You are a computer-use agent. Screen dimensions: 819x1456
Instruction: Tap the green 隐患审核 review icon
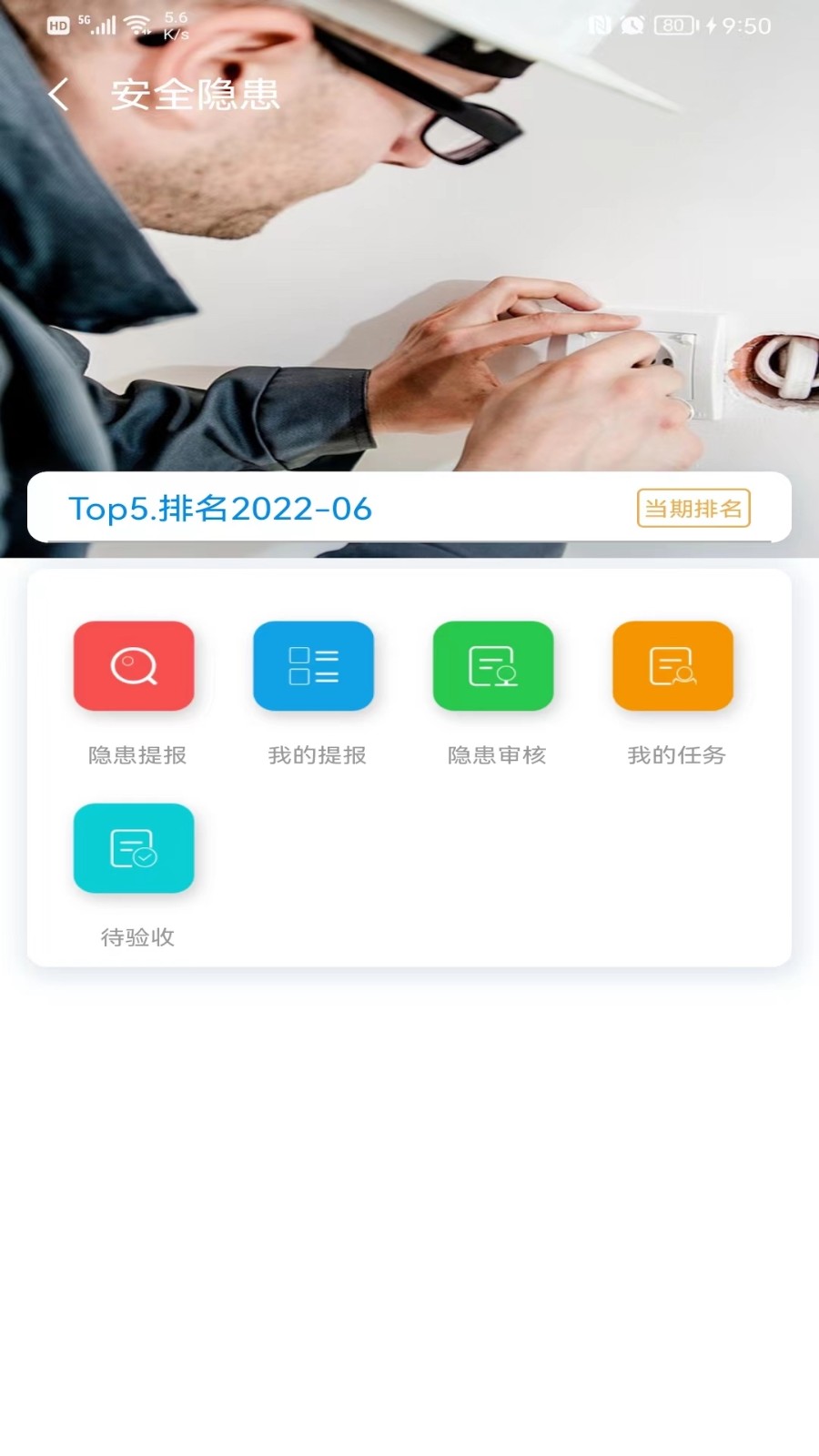[x=493, y=665]
